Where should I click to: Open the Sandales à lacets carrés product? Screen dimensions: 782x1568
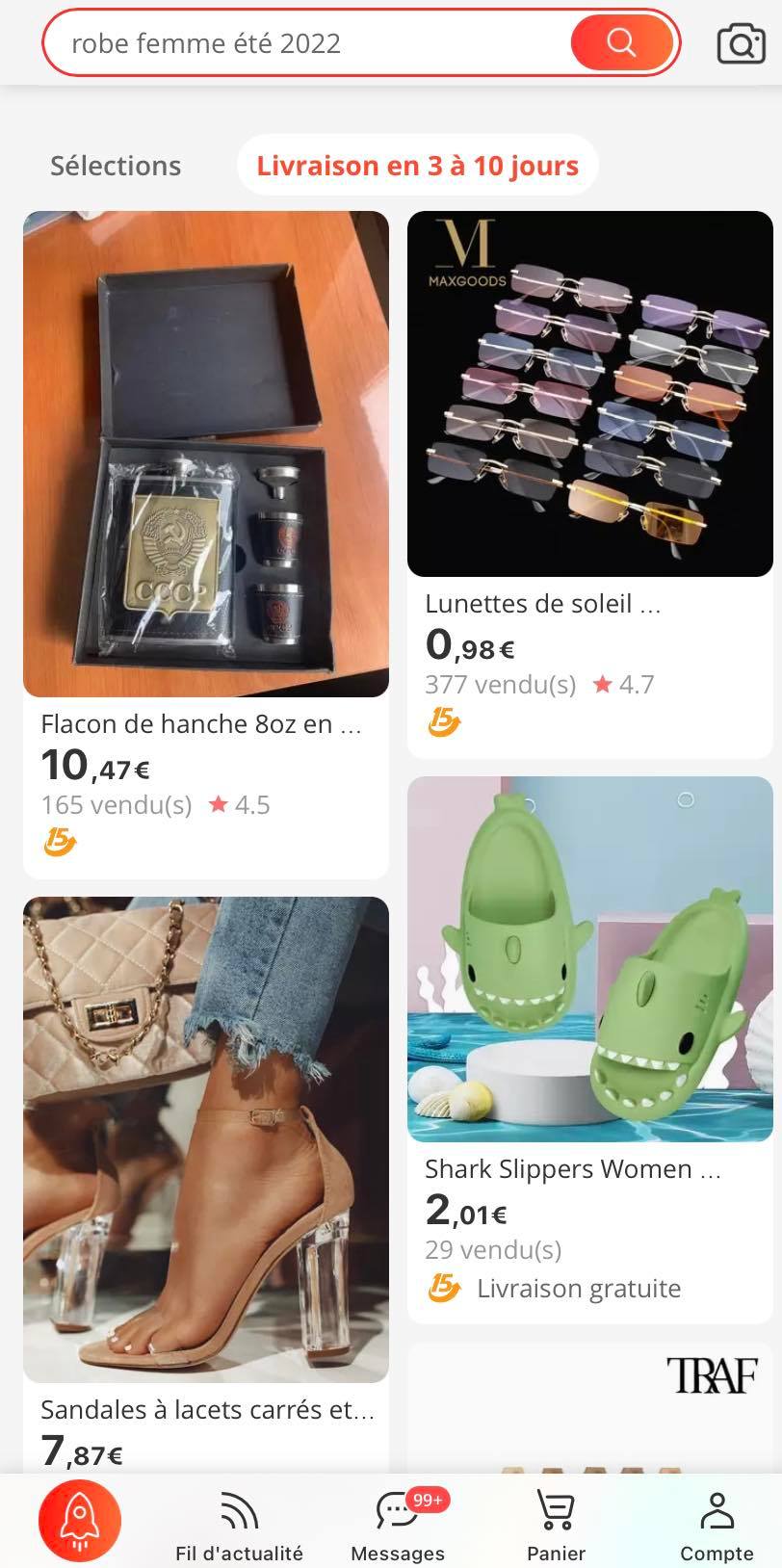206,1185
